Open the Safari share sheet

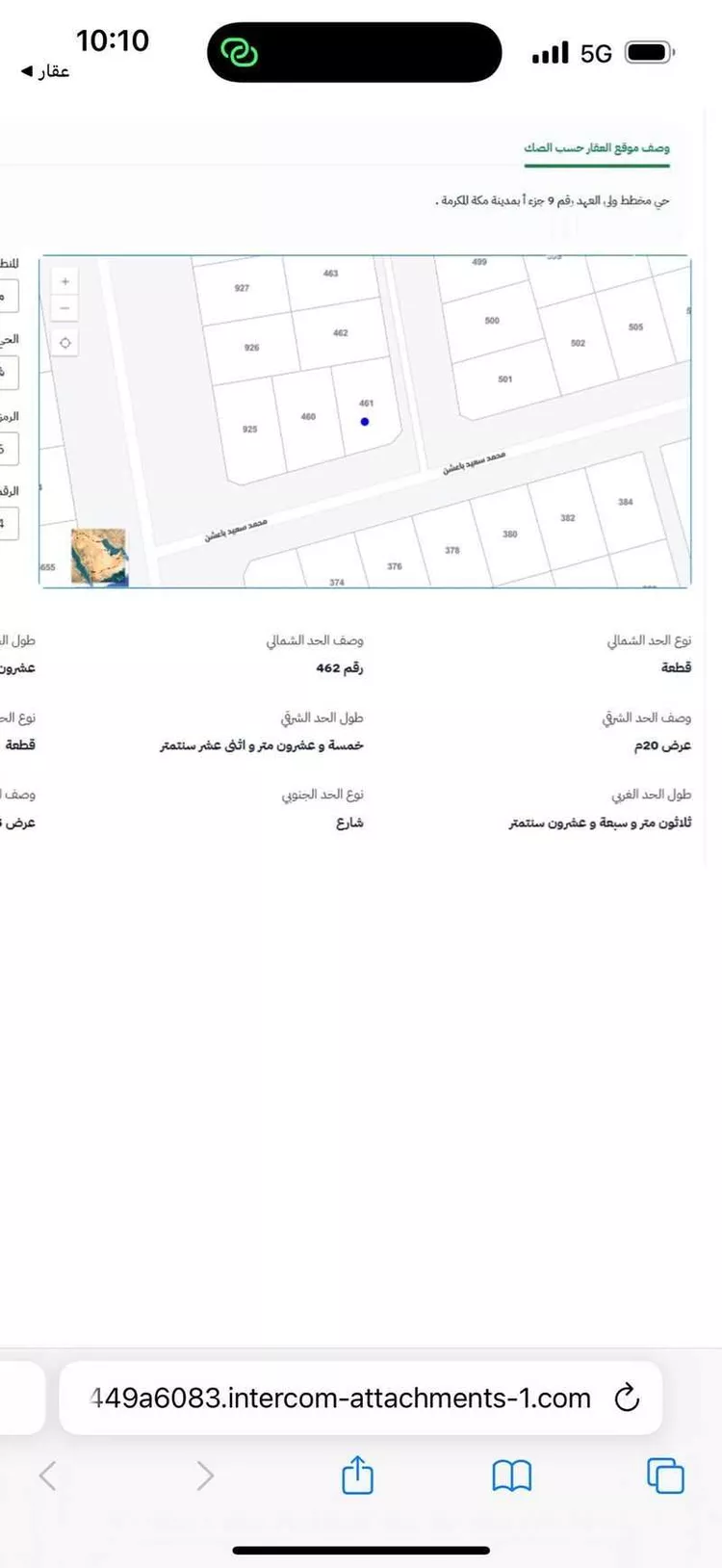[357, 1475]
